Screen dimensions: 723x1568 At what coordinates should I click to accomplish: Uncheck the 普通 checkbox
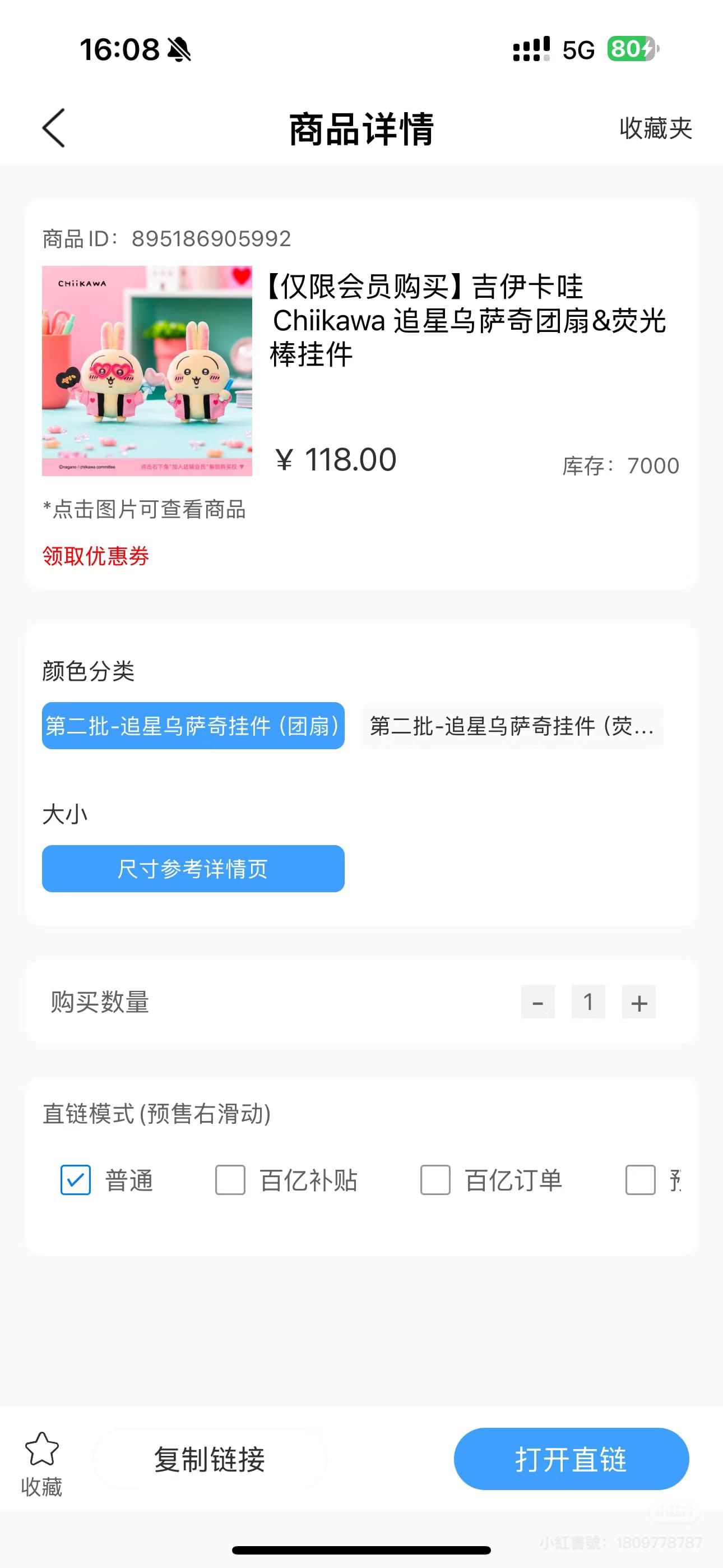76,1180
